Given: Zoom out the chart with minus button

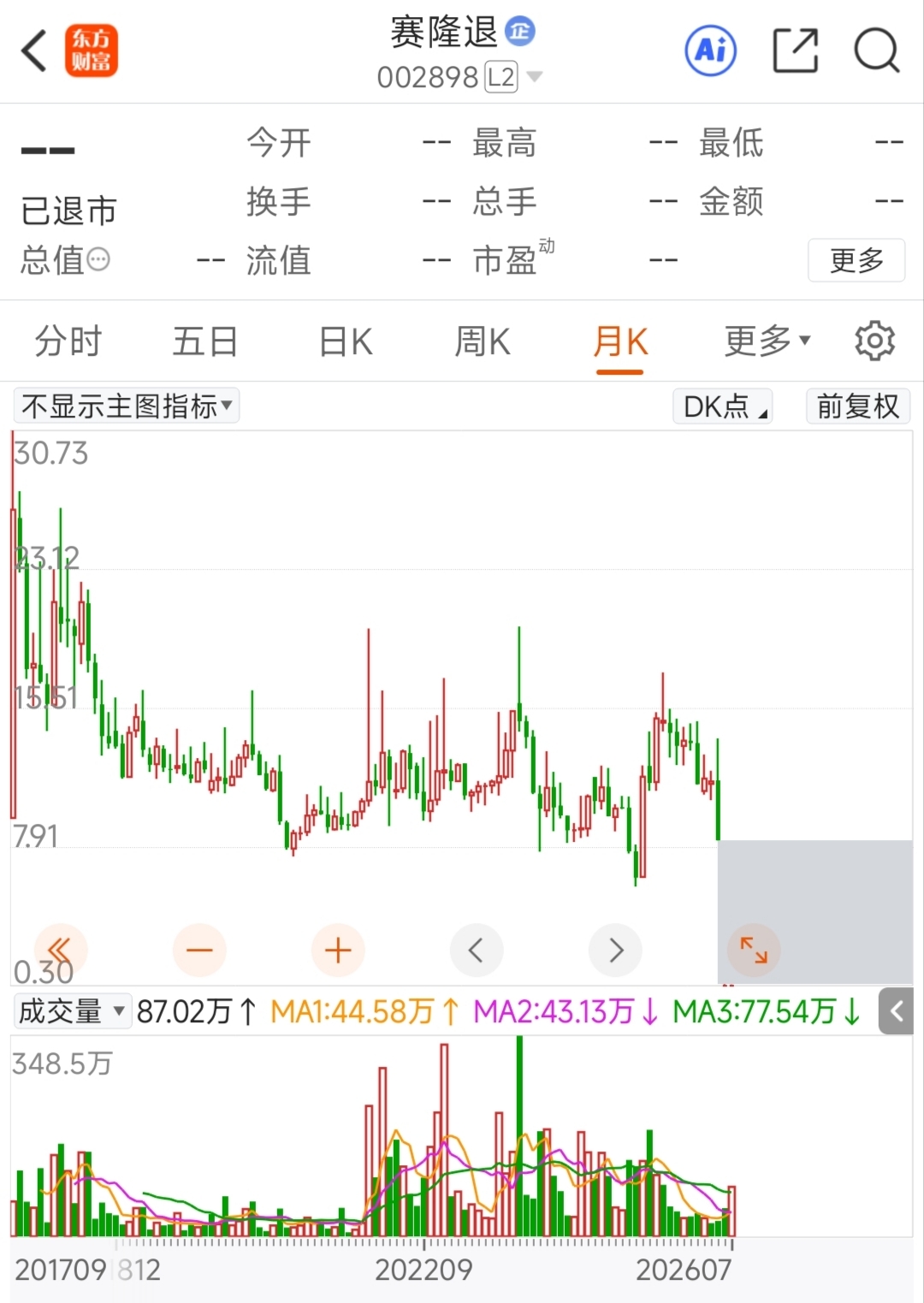Looking at the screenshot, I should [199, 950].
